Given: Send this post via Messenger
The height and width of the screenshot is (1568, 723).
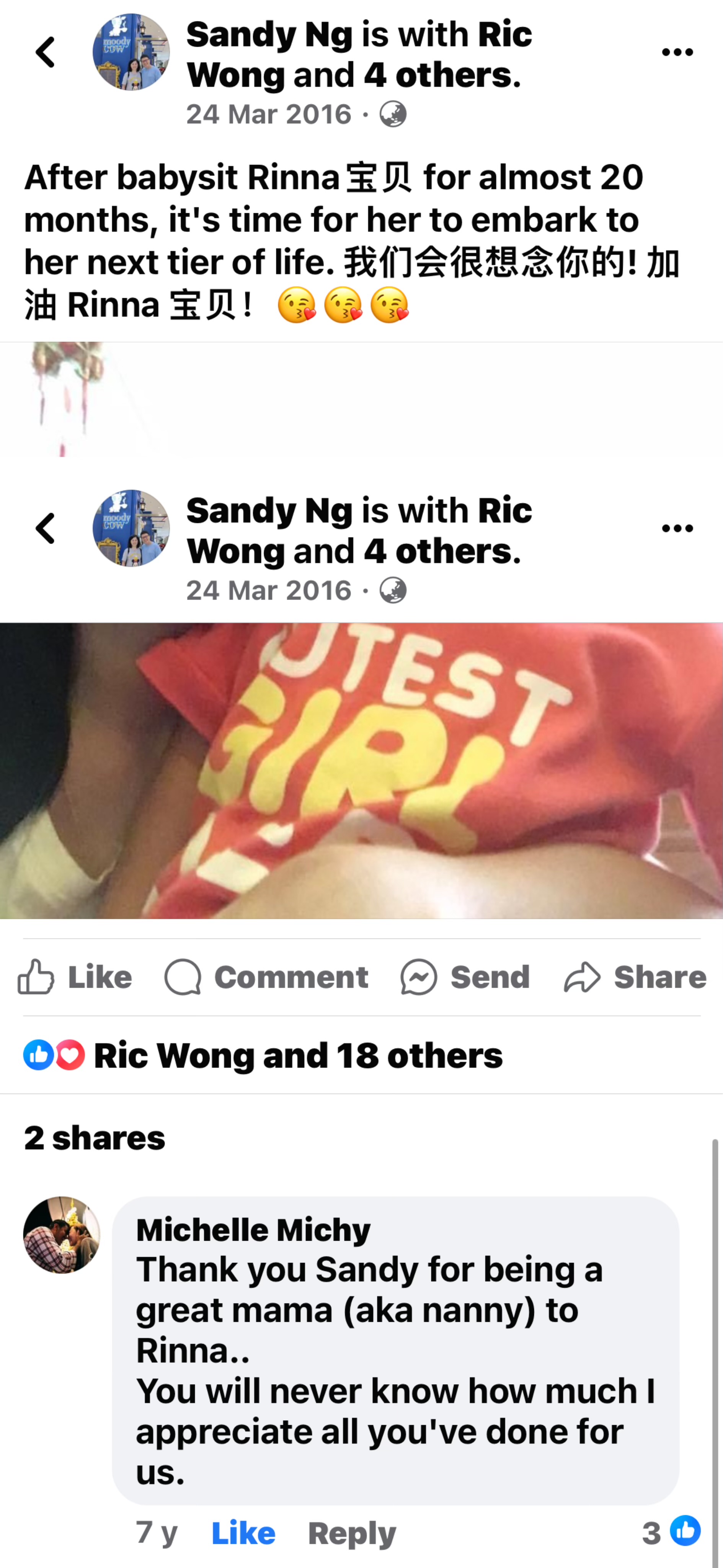Looking at the screenshot, I should tap(465, 978).
